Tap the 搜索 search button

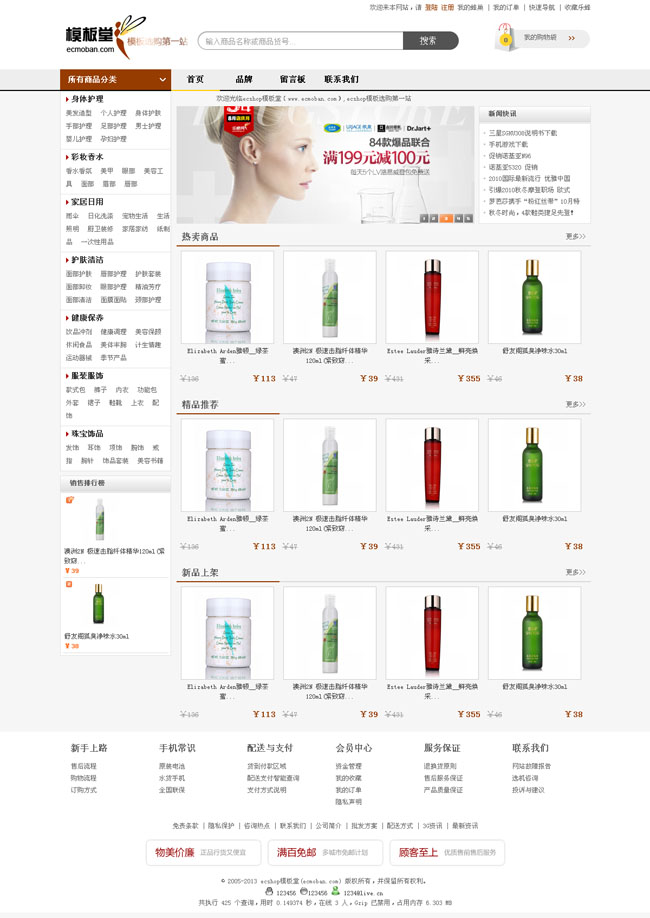click(429, 41)
